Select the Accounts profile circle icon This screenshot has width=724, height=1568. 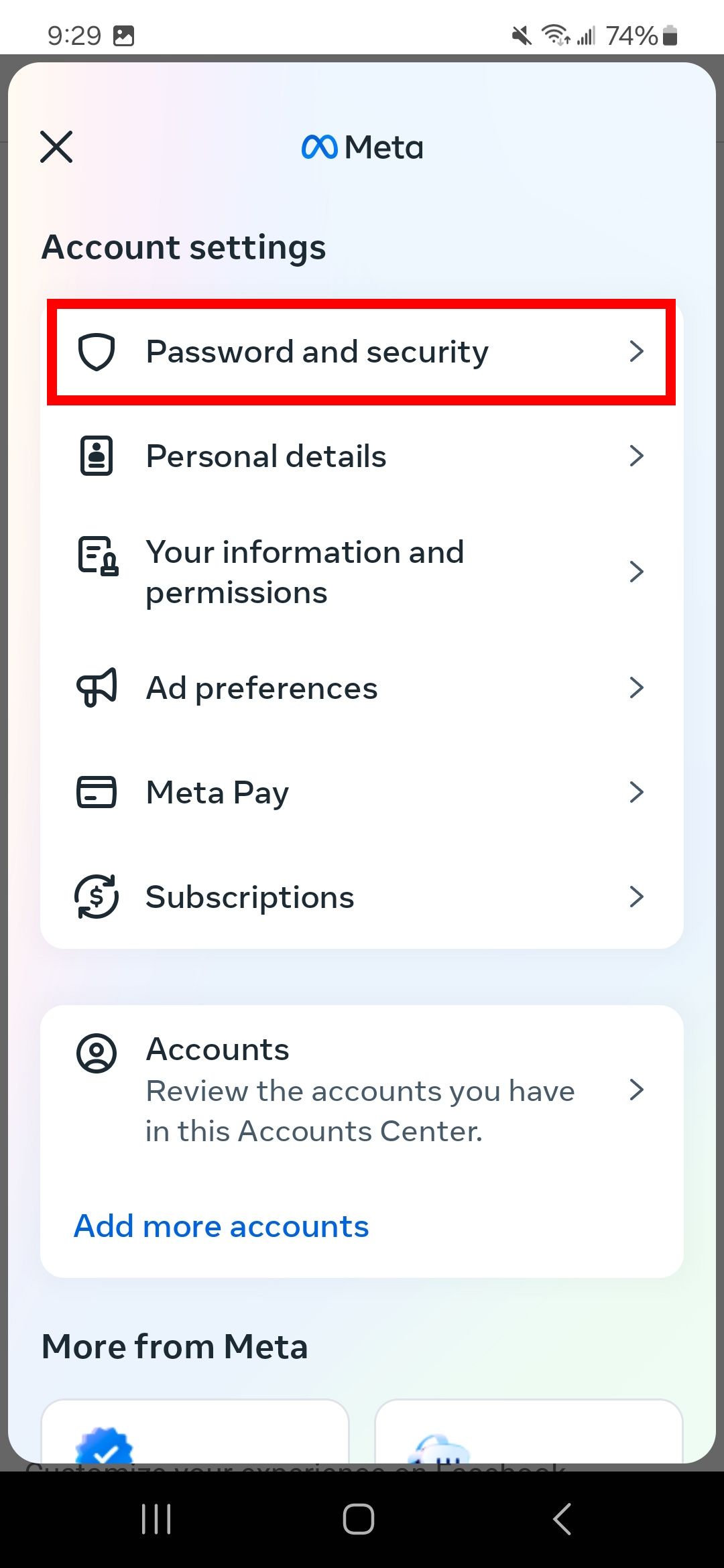click(x=96, y=1050)
